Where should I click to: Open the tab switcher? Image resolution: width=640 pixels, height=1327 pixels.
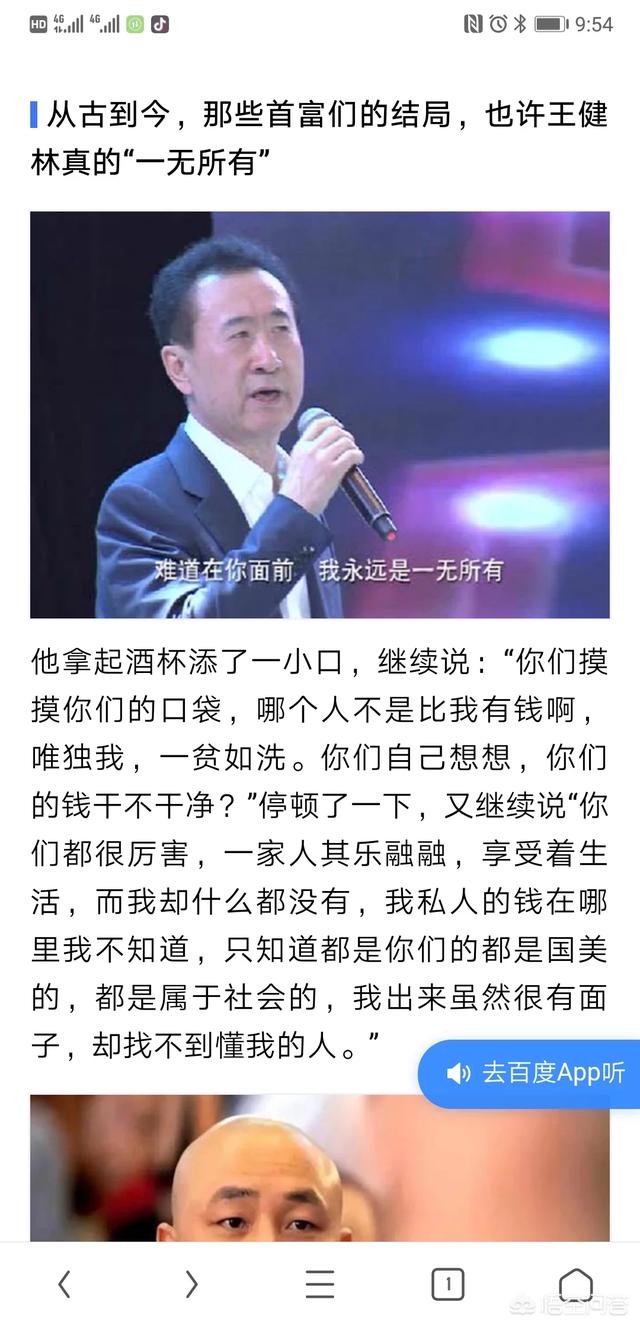[447, 1283]
